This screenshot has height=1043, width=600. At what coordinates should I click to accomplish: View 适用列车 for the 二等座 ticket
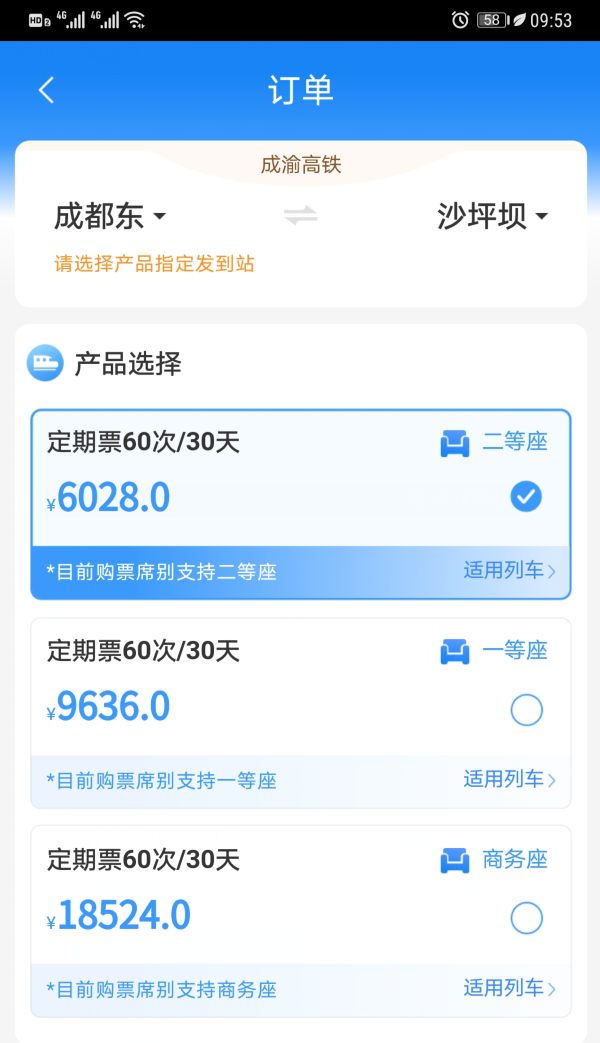[509, 571]
